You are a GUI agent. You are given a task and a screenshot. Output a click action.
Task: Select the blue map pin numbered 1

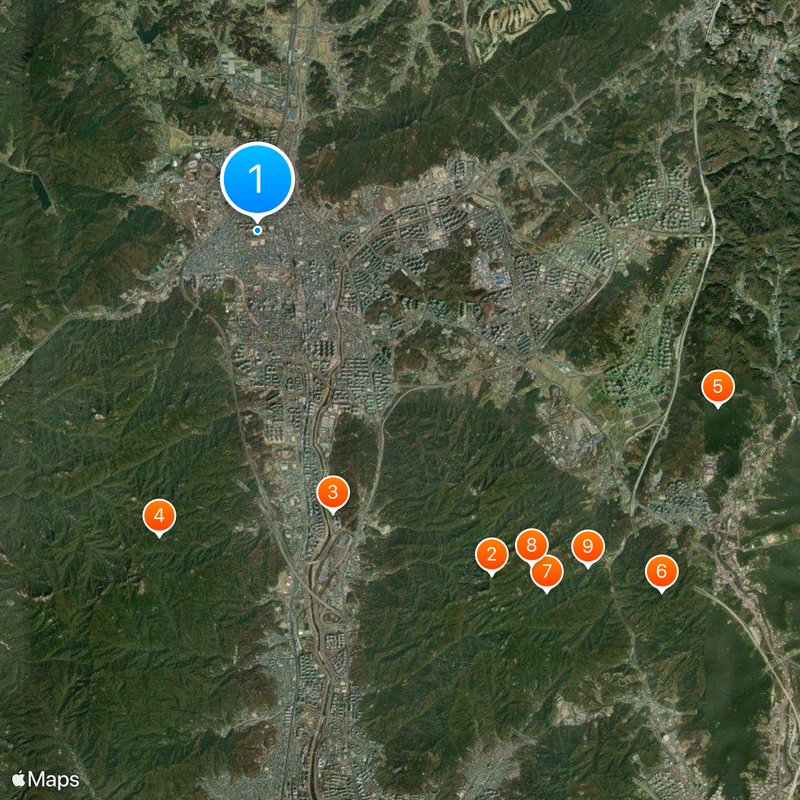tap(257, 180)
